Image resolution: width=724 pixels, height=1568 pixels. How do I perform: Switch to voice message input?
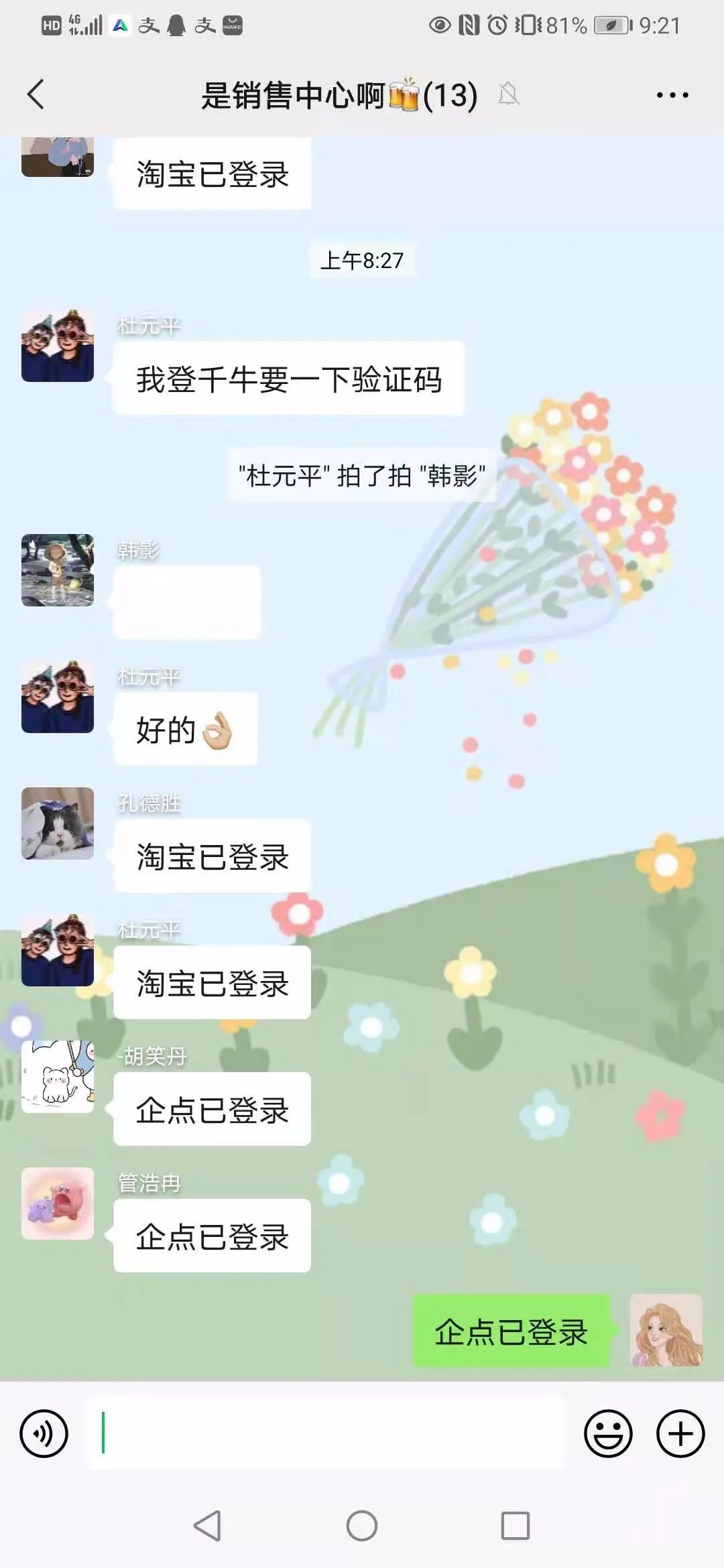click(44, 1433)
